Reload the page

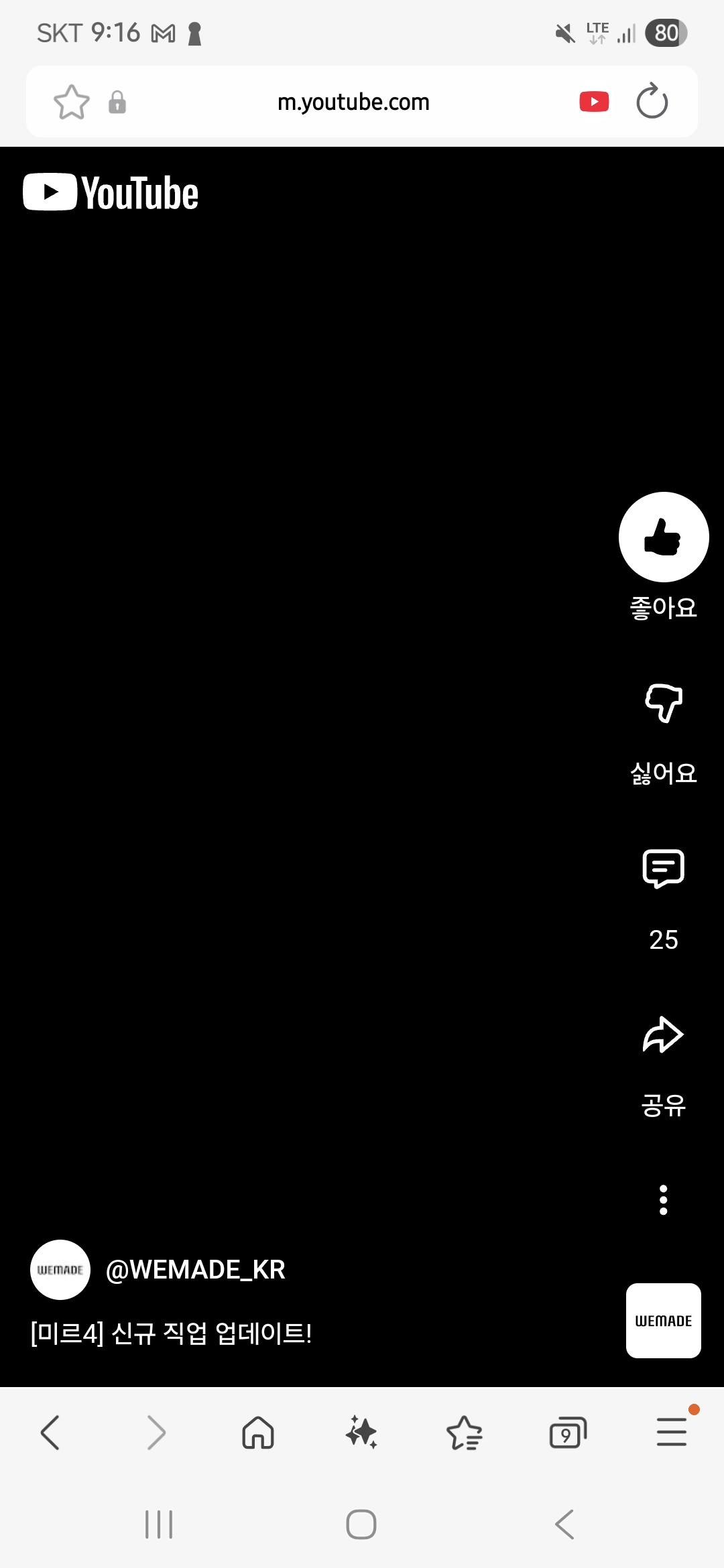pos(652,102)
